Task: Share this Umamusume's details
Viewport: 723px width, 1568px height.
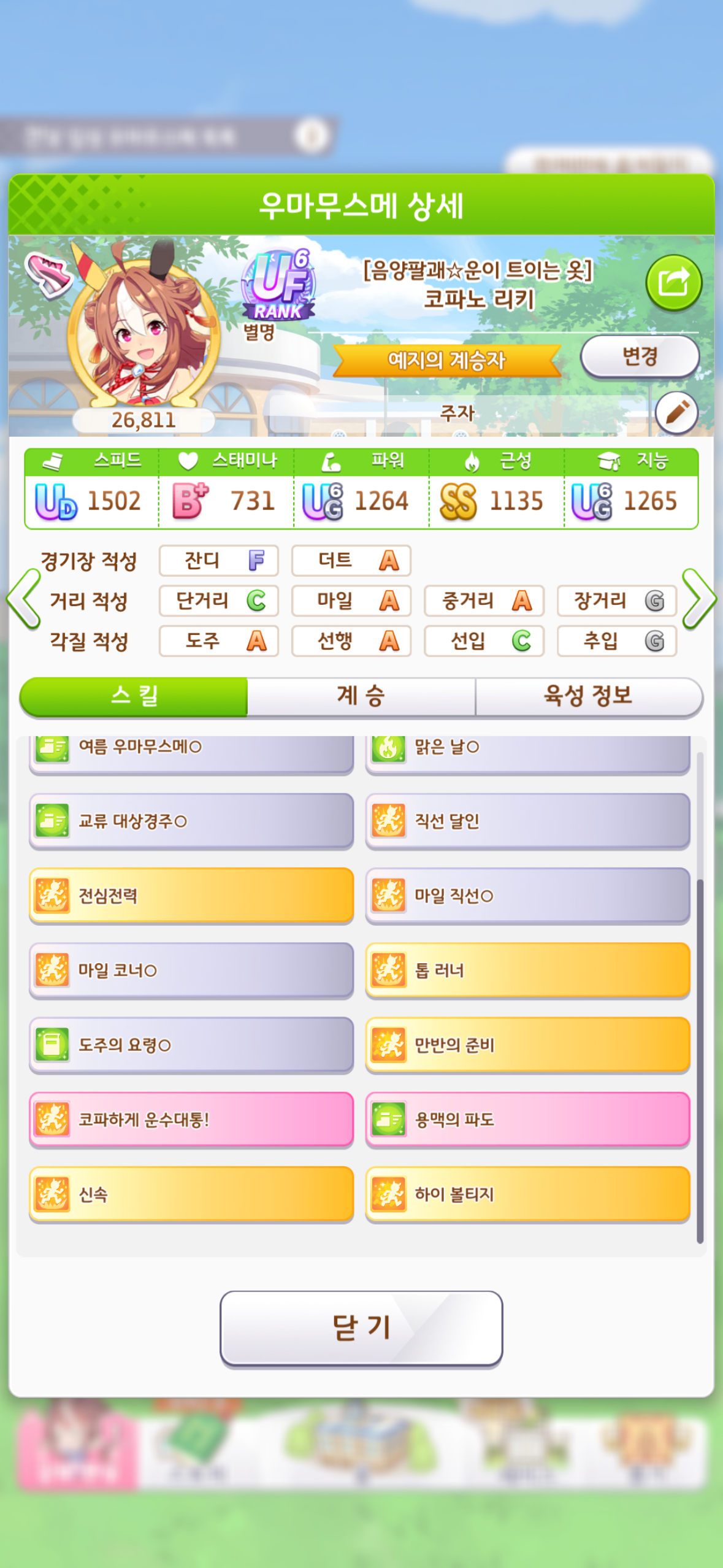Action: click(673, 283)
